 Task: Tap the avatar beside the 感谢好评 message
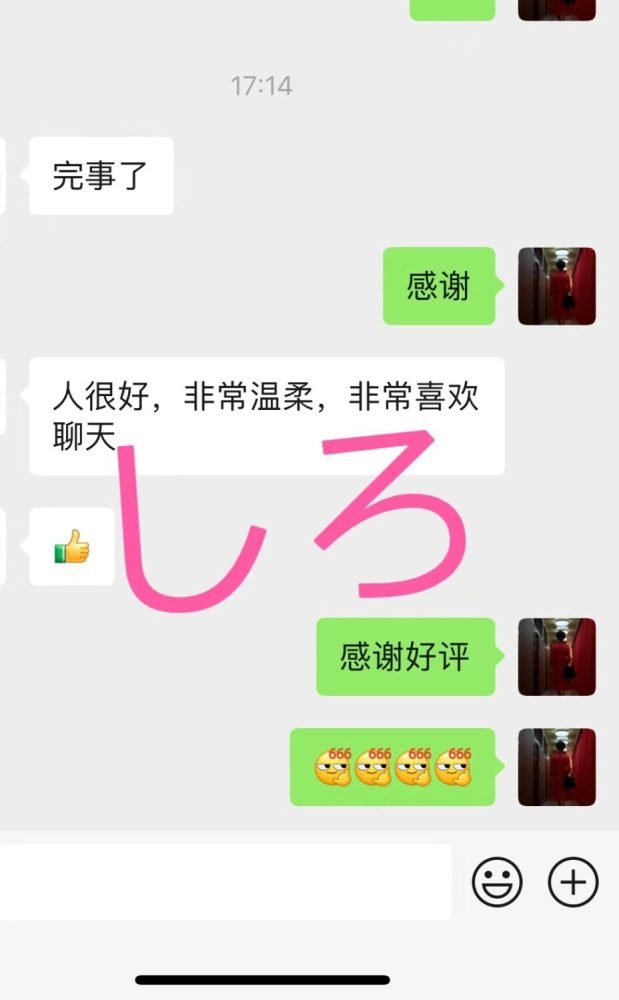pyautogui.click(x=557, y=657)
